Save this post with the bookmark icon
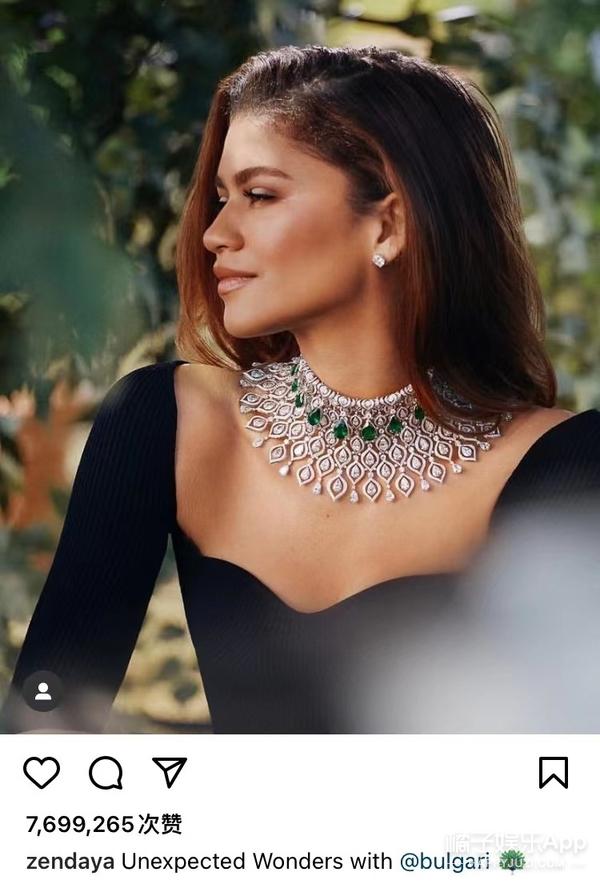This screenshot has height=884, width=600. 553,772
